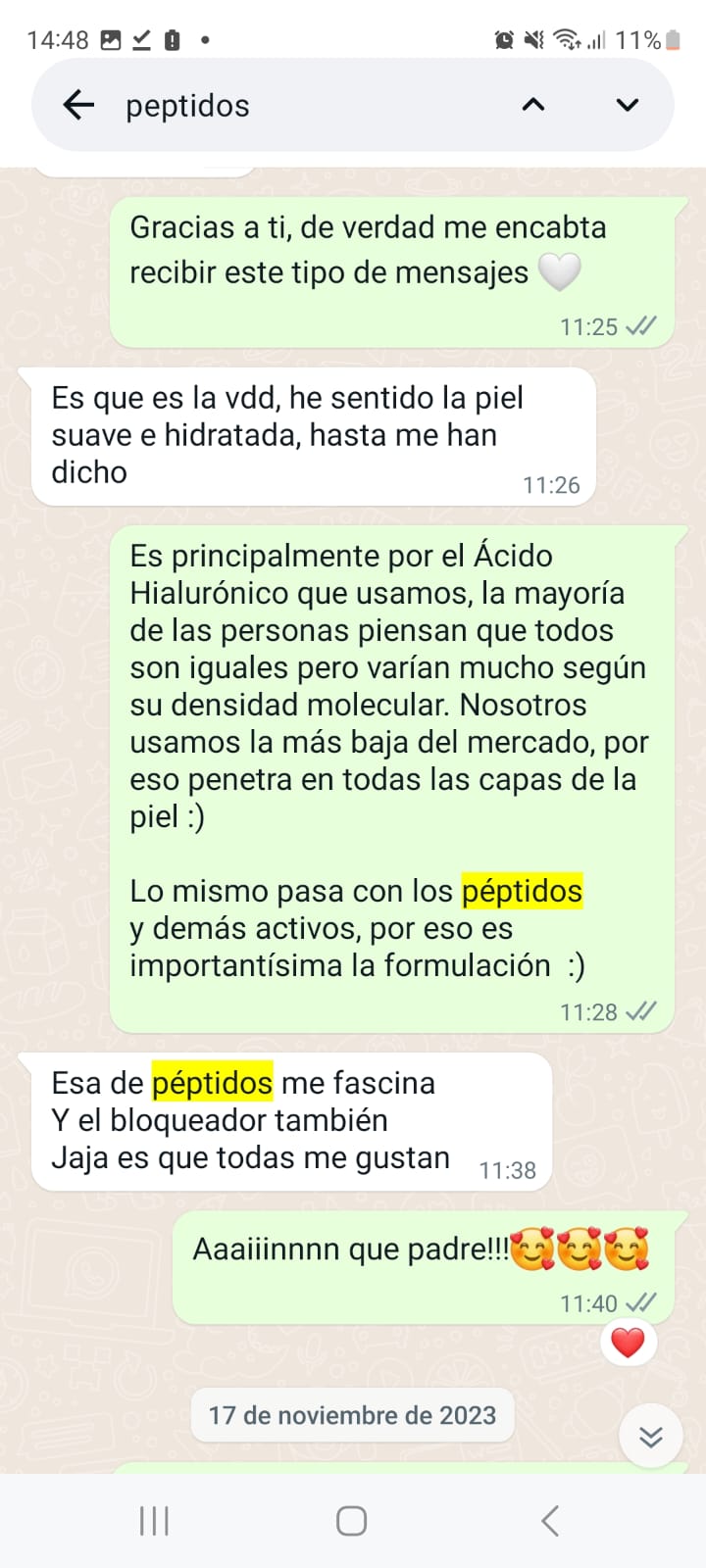Jump to latest messages with double-chevron button
Screen dimensions: 706x1568
(x=651, y=1437)
